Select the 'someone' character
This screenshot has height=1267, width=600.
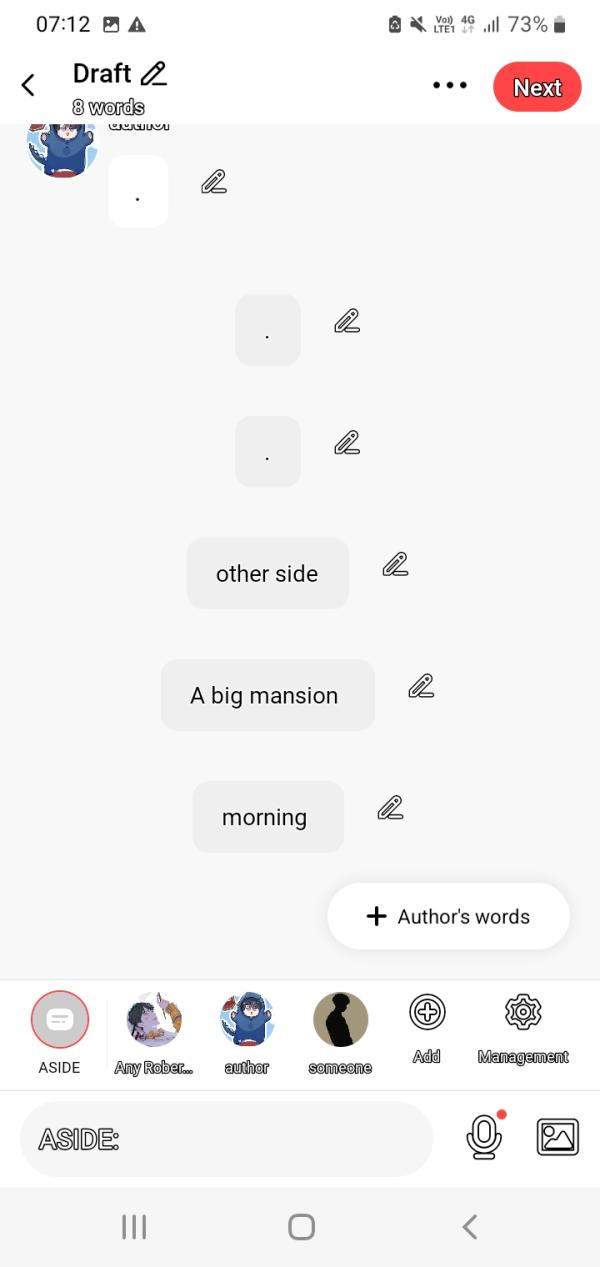(340, 1020)
